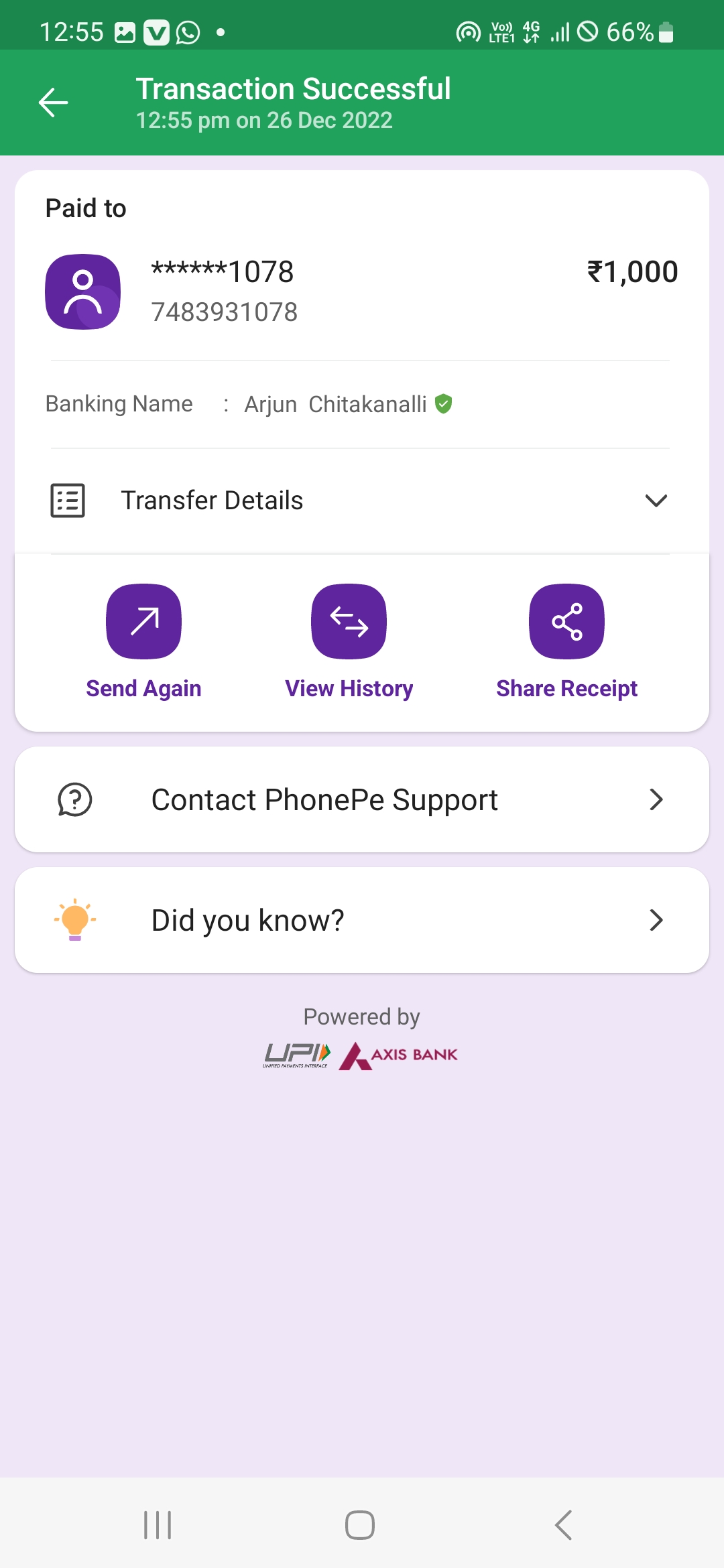Image resolution: width=724 pixels, height=1568 pixels.
Task: Expand the Transfer Details section
Action: tap(361, 501)
